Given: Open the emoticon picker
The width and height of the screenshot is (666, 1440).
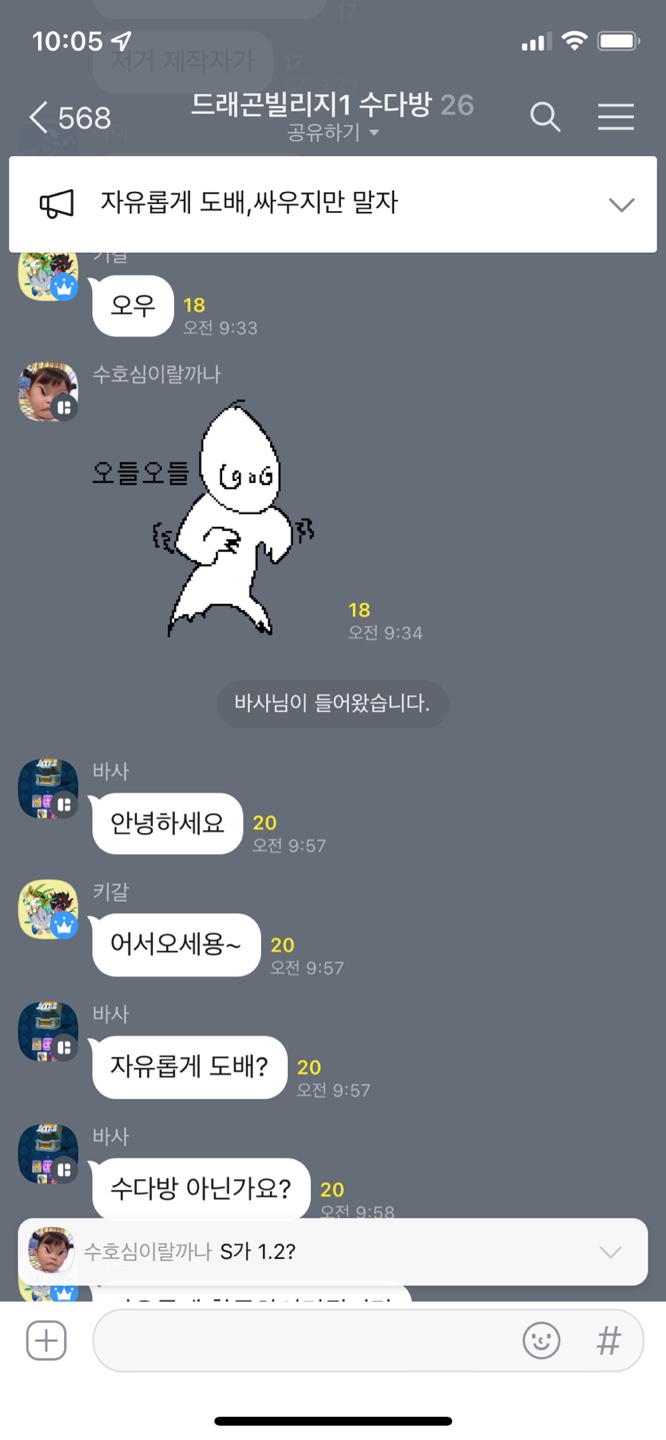Looking at the screenshot, I should (541, 1340).
